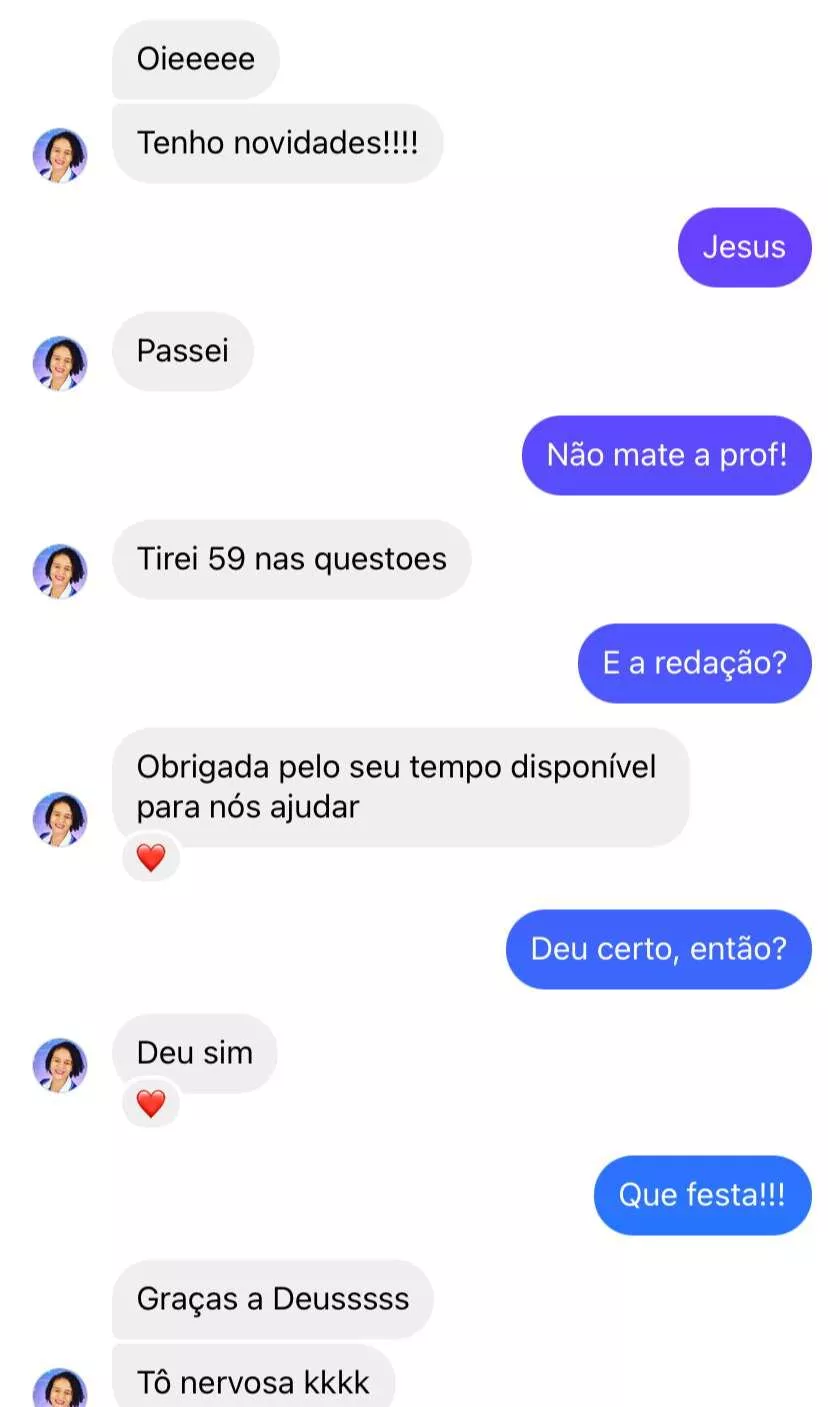The width and height of the screenshot is (828, 1407).
Task: Open sender's avatar beside "Tenho novidades!!!!"
Action: [60, 156]
